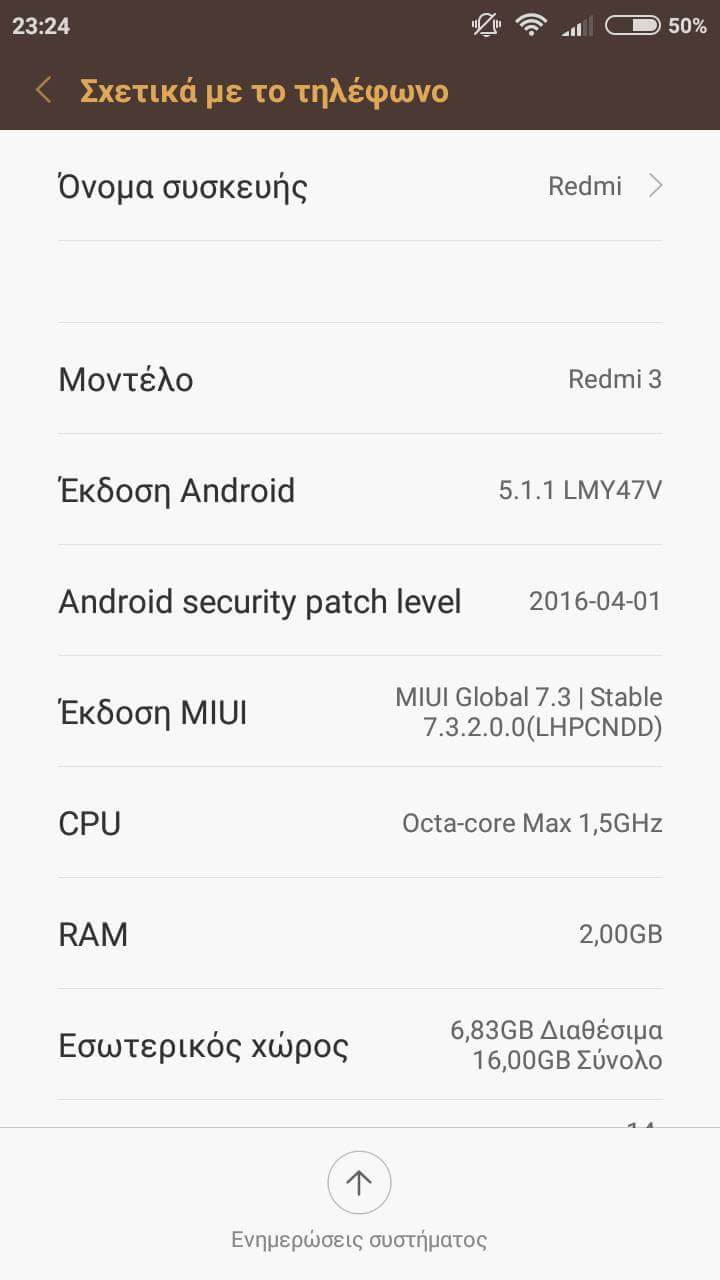Tap the Εσωτερικός χώρος storage row
The width and height of the screenshot is (720, 1280).
tap(360, 1045)
